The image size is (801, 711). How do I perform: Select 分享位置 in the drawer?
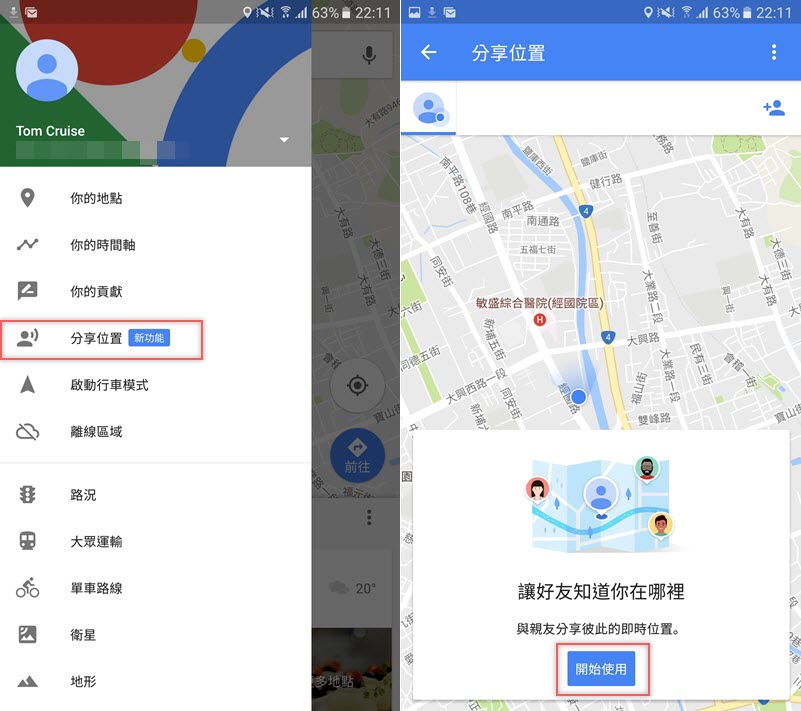pos(97,338)
